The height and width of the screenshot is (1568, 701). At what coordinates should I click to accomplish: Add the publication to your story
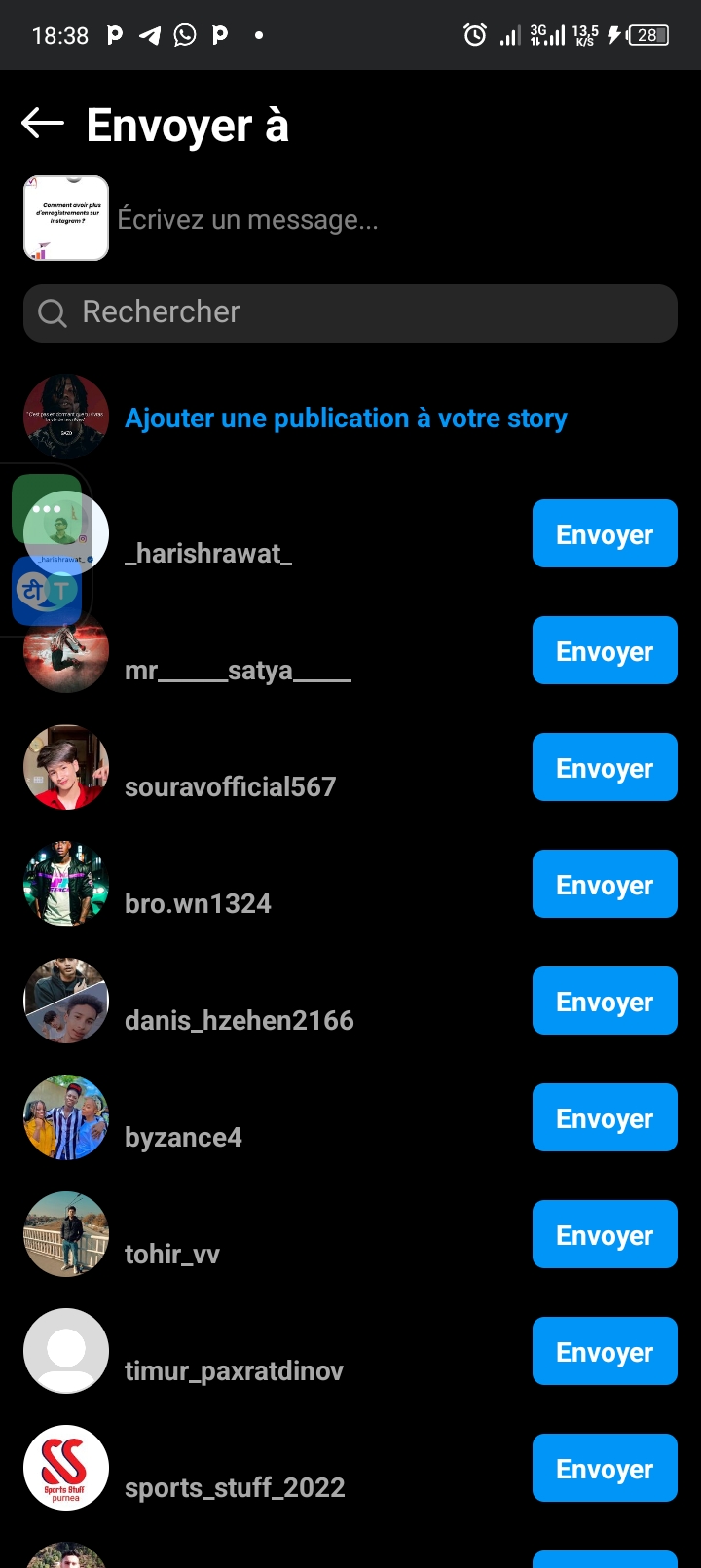pos(346,419)
